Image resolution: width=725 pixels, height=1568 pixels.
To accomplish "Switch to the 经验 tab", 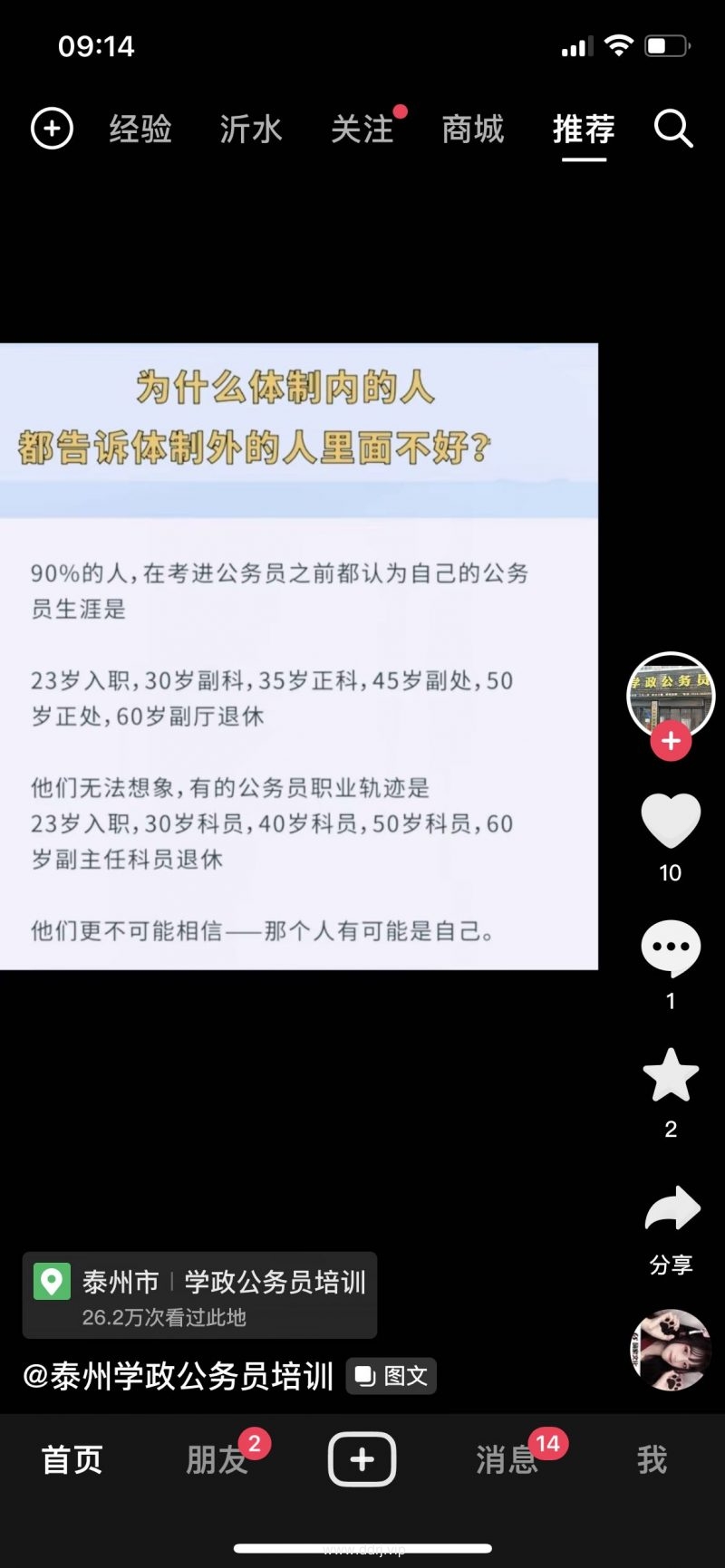I will click(x=140, y=129).
